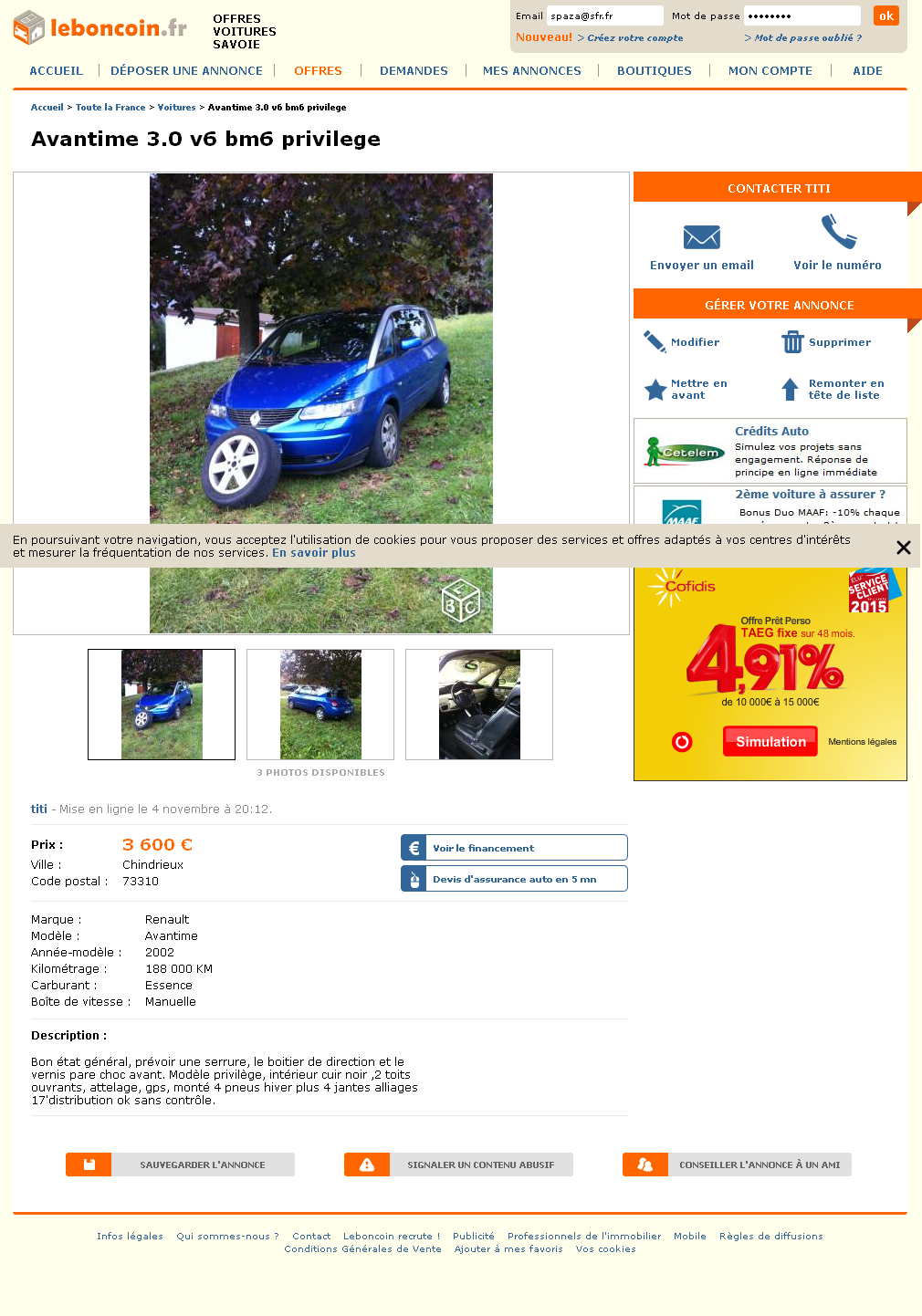This screenshot has width=922, height=1316.
Task: Switch to the Demandes tab
Action: [414, 70]
